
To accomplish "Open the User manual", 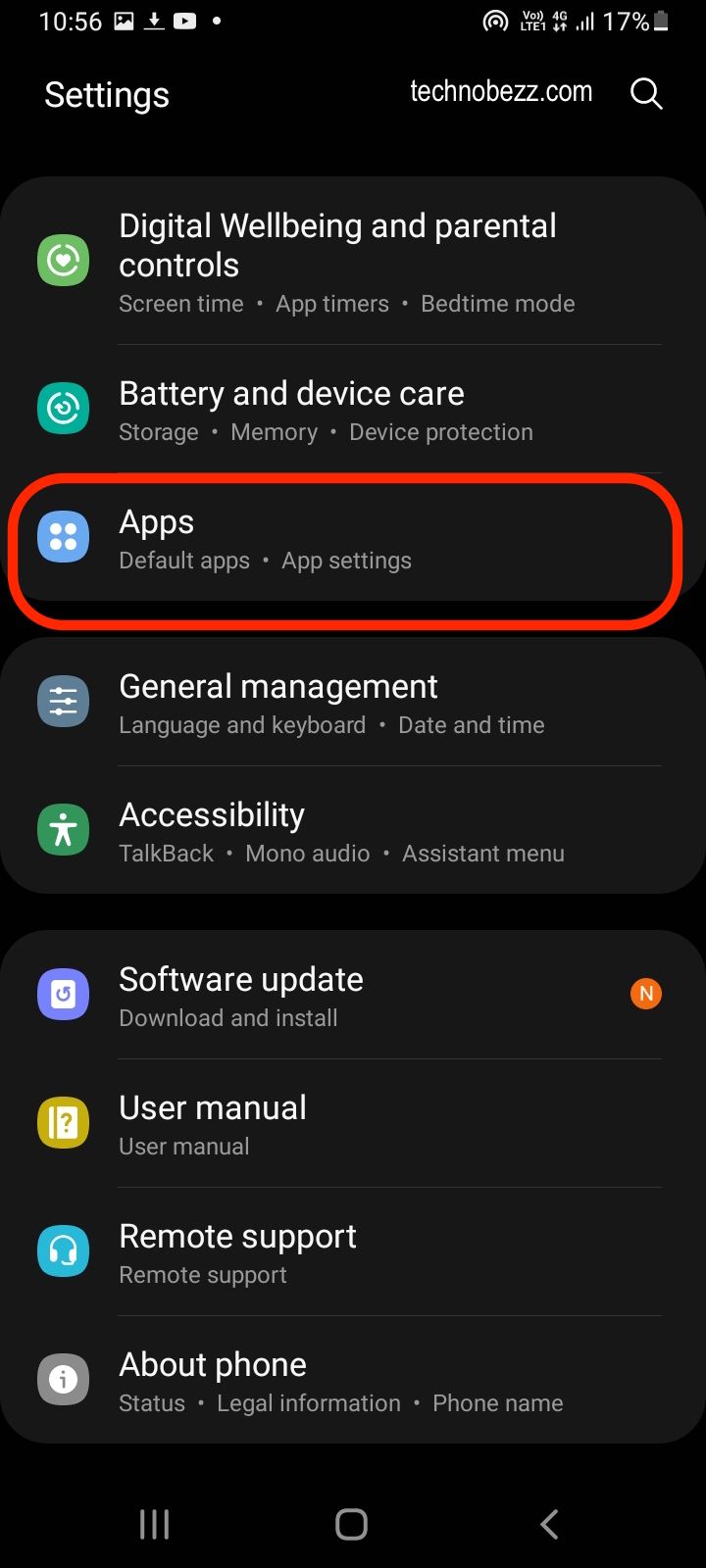I will click(x=353, y=1124).
